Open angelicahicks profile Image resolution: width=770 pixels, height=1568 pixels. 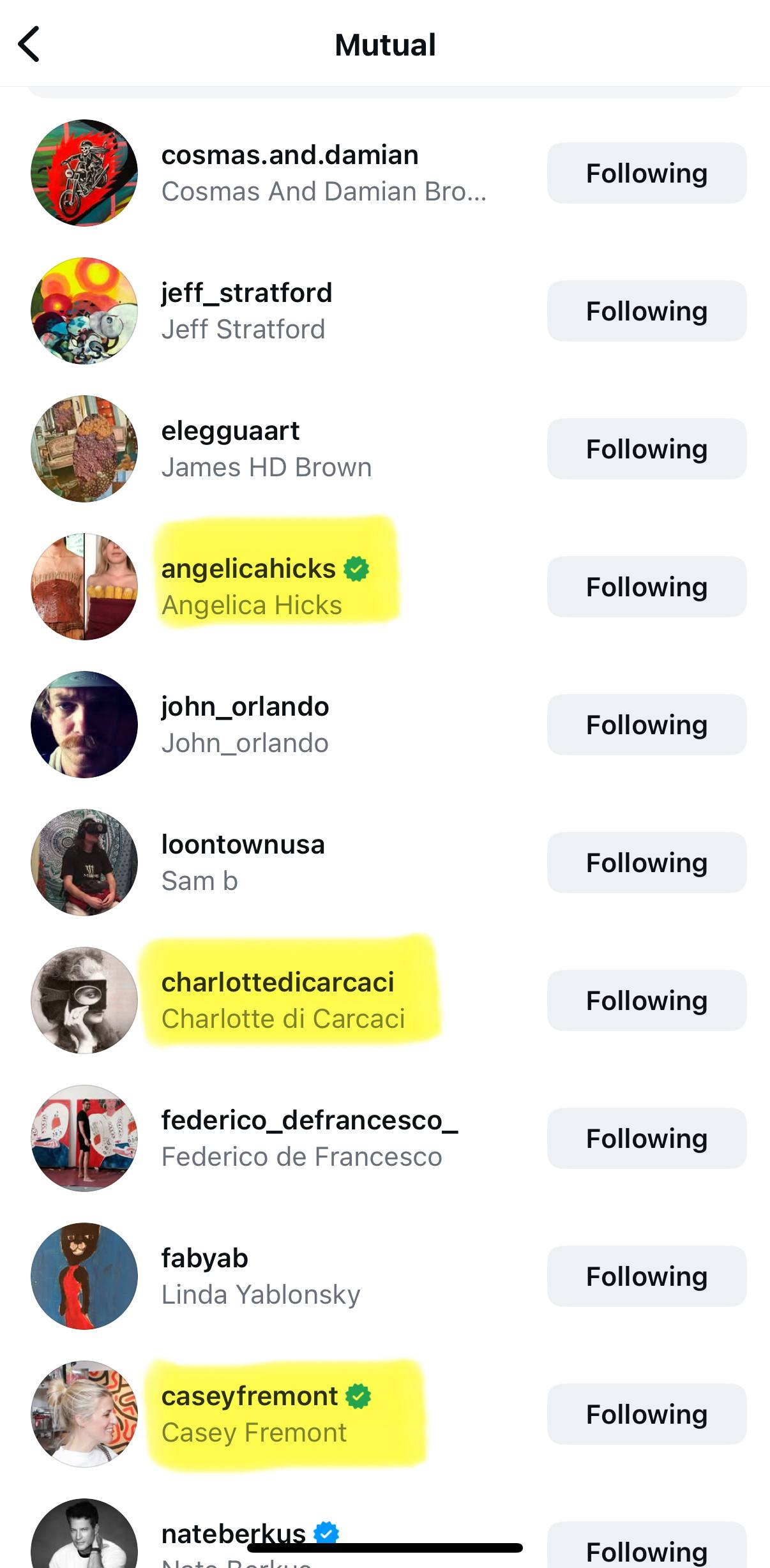249,569
